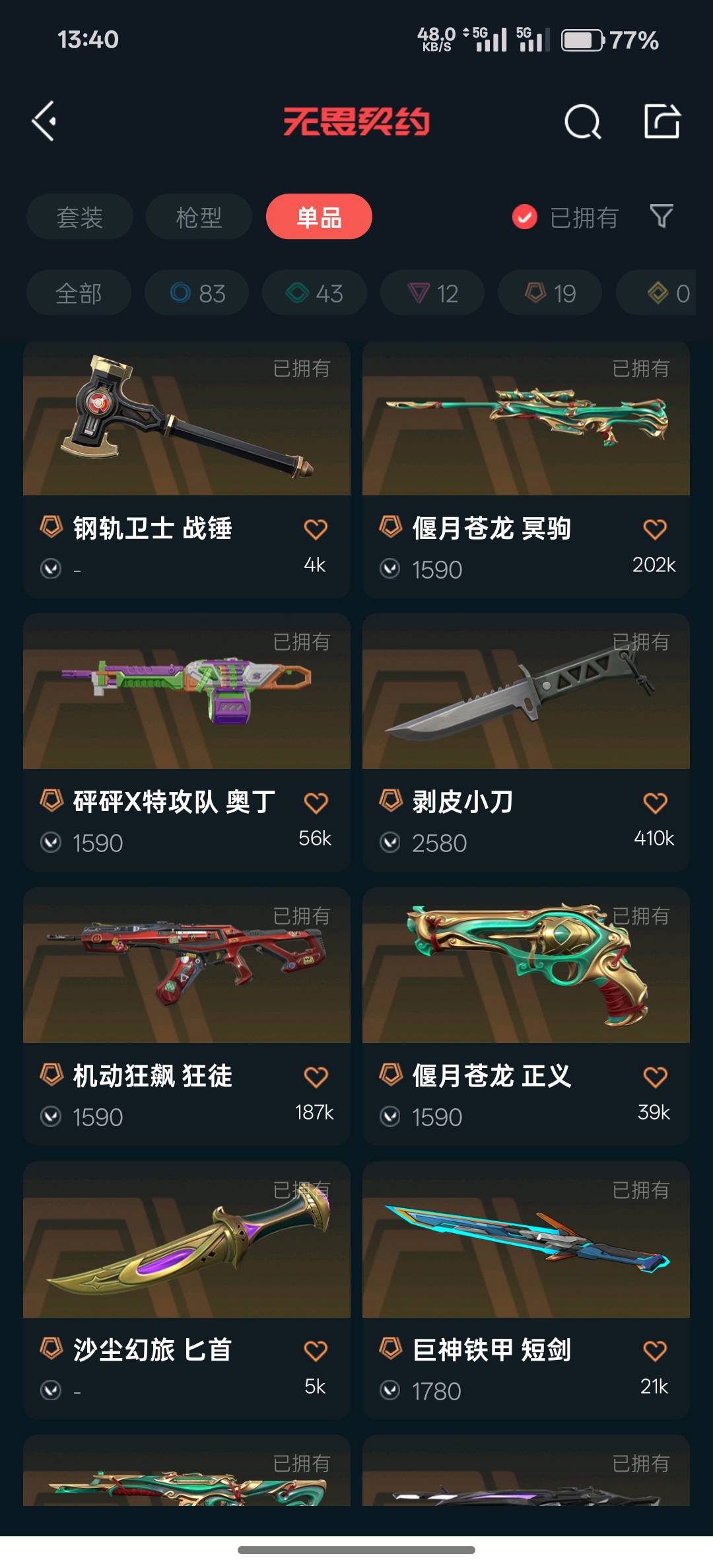Select the 单品 tab
The width and height of the screenshot is (713, 1568).
tap(319, 217)
